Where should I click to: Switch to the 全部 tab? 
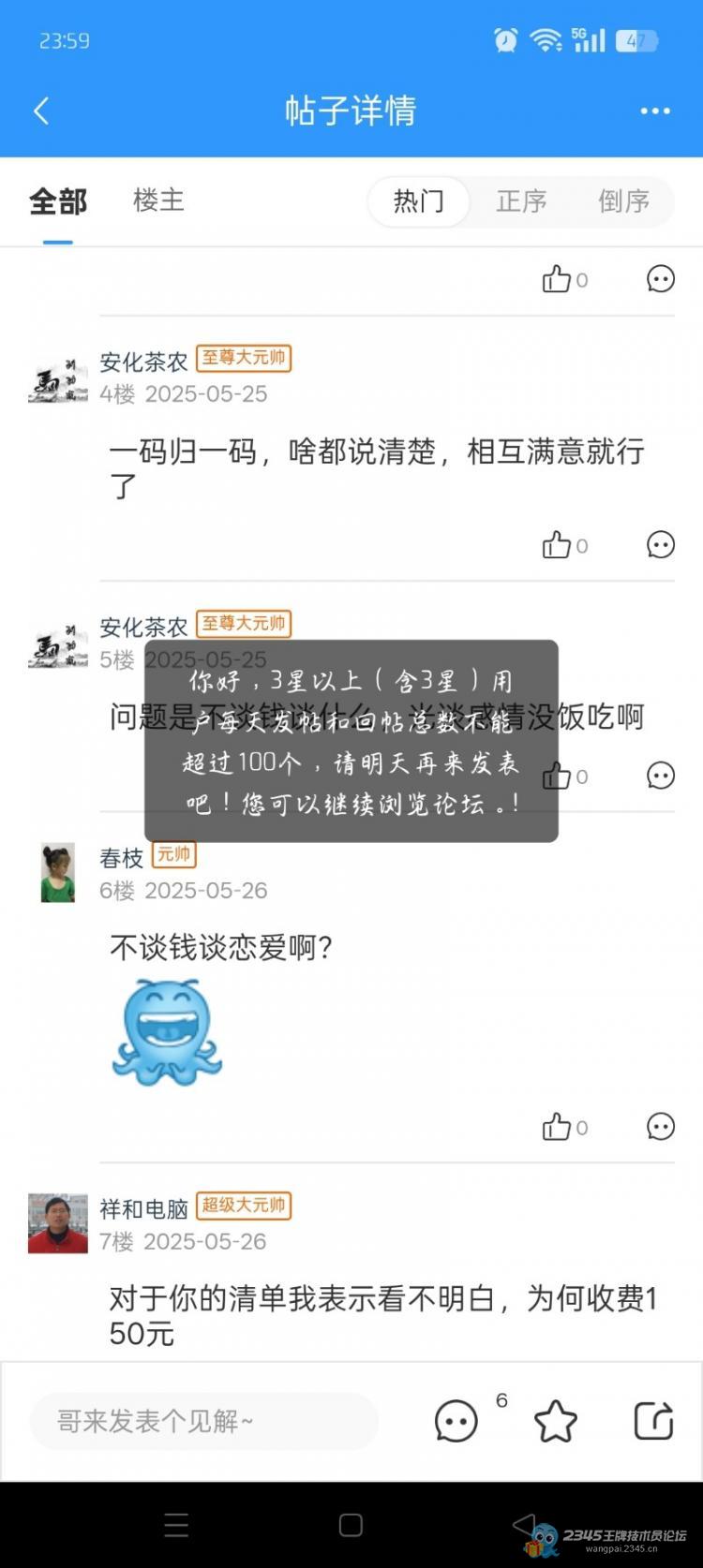[x=58, y=201]
